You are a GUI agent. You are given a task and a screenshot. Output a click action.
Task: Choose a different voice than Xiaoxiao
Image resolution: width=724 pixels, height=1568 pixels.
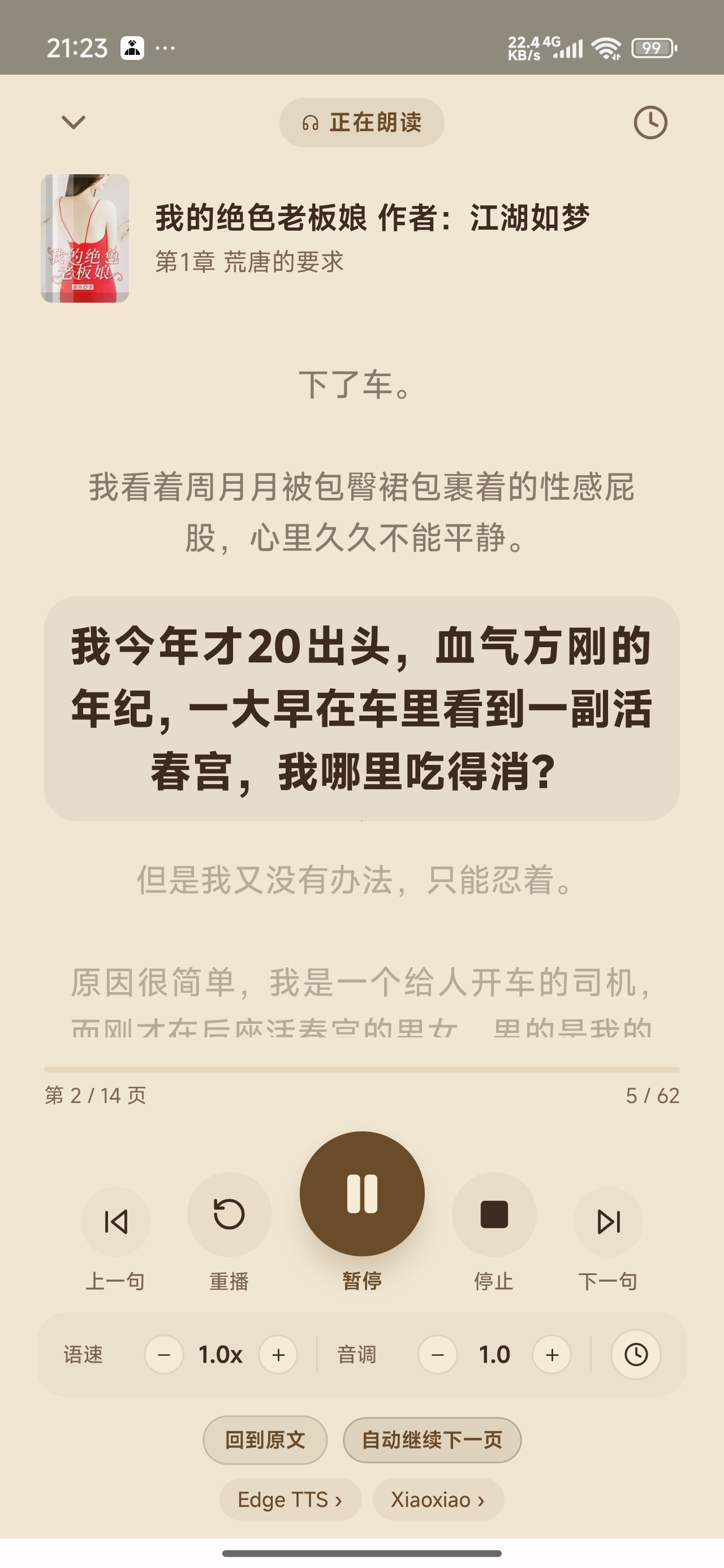click(x=438, y=1500)
